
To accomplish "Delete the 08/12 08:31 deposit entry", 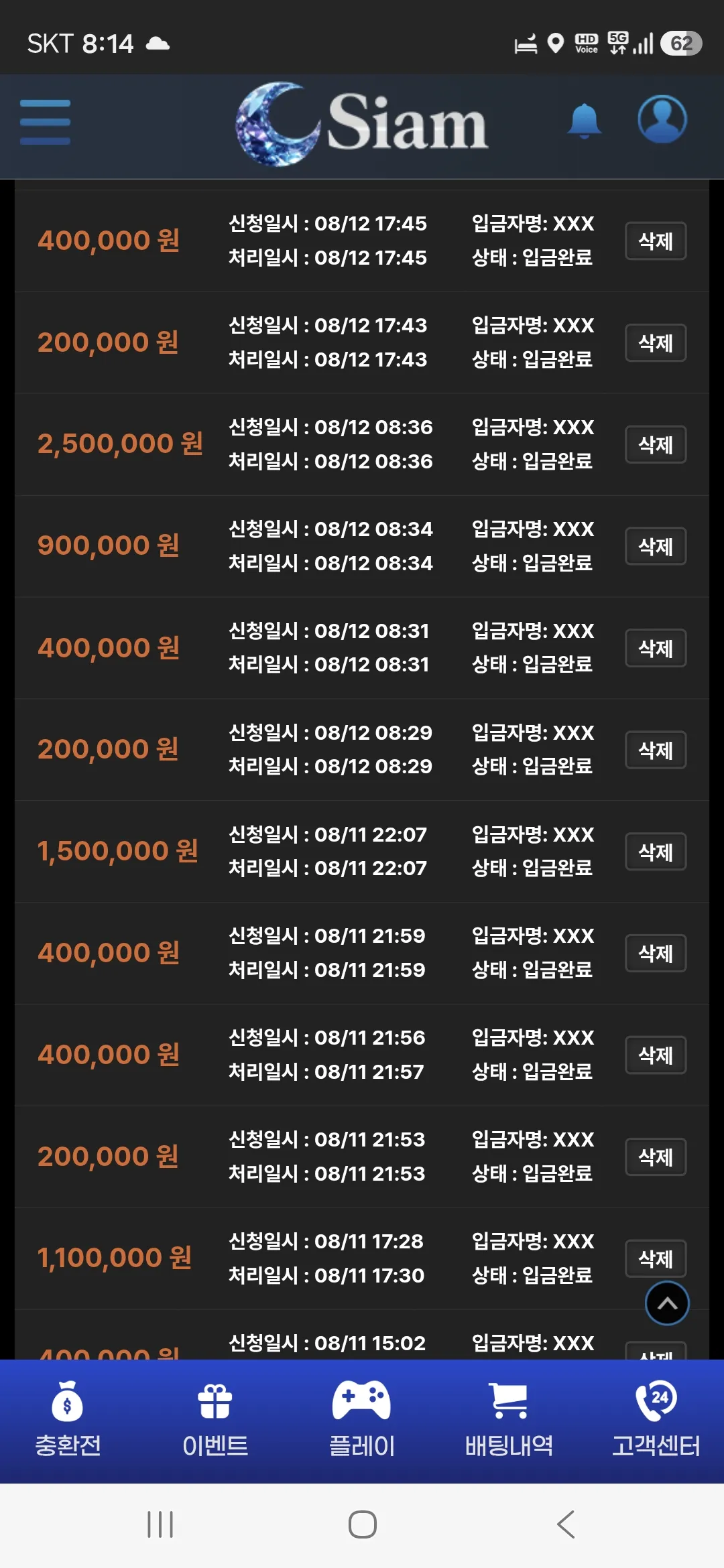I will coord(656,648).
